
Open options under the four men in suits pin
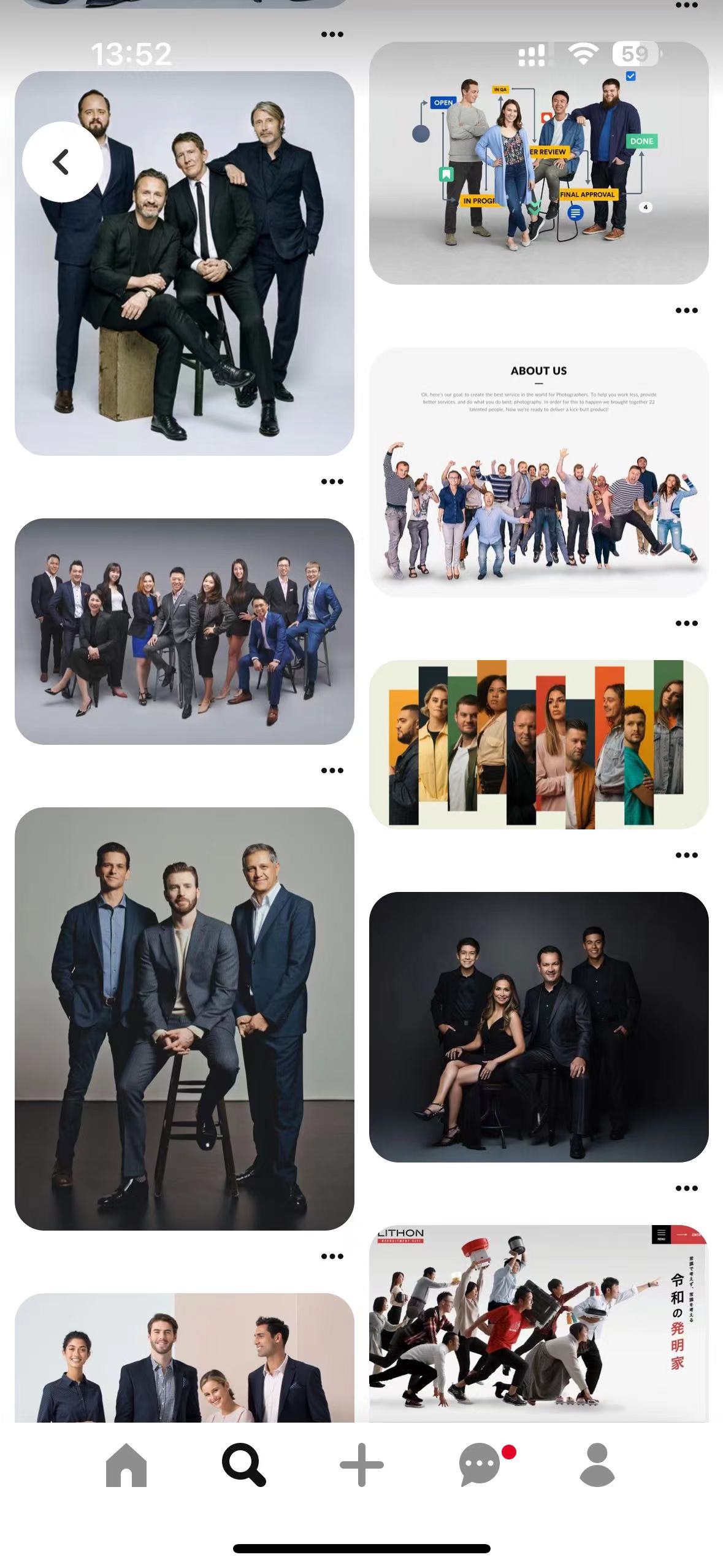[332, 482]
